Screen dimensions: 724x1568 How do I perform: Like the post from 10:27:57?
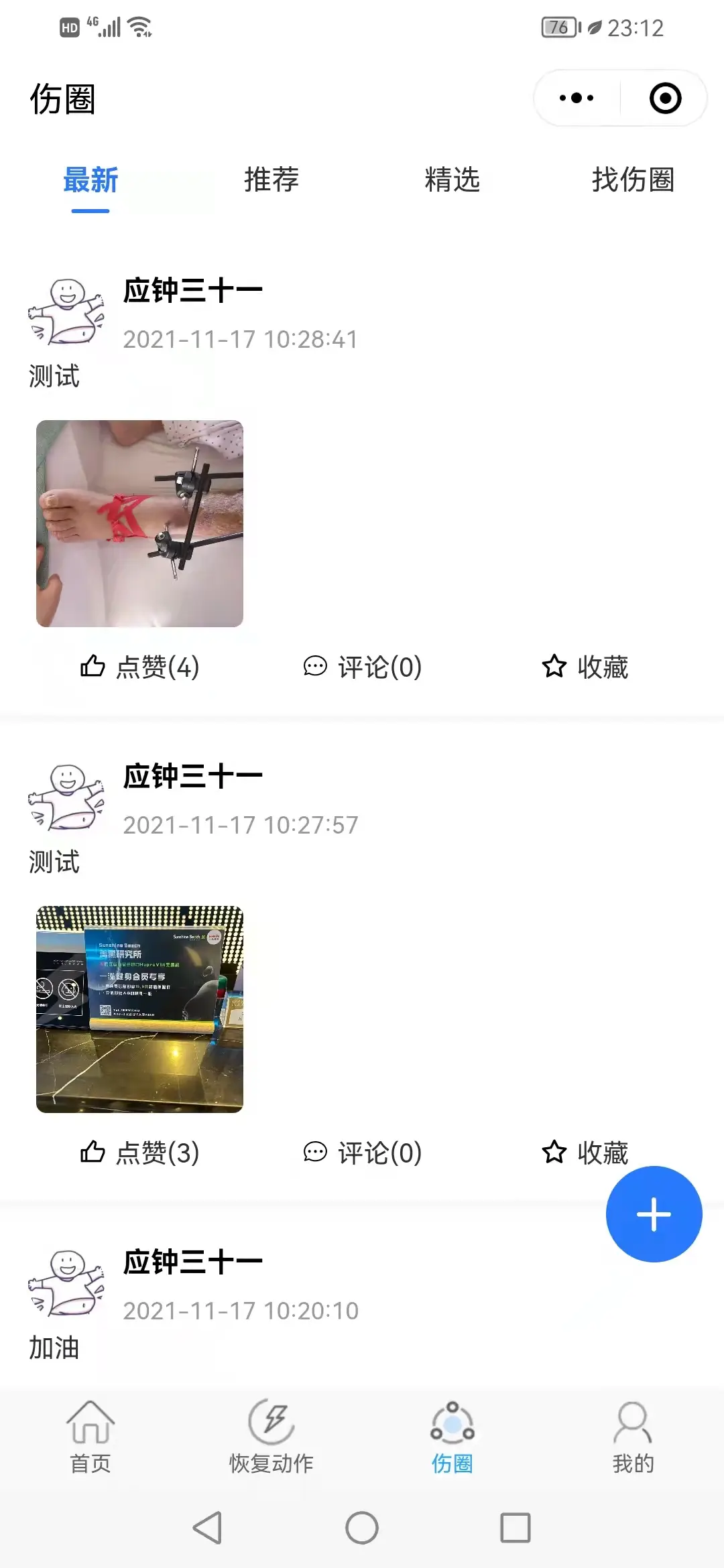point(140,1153)
